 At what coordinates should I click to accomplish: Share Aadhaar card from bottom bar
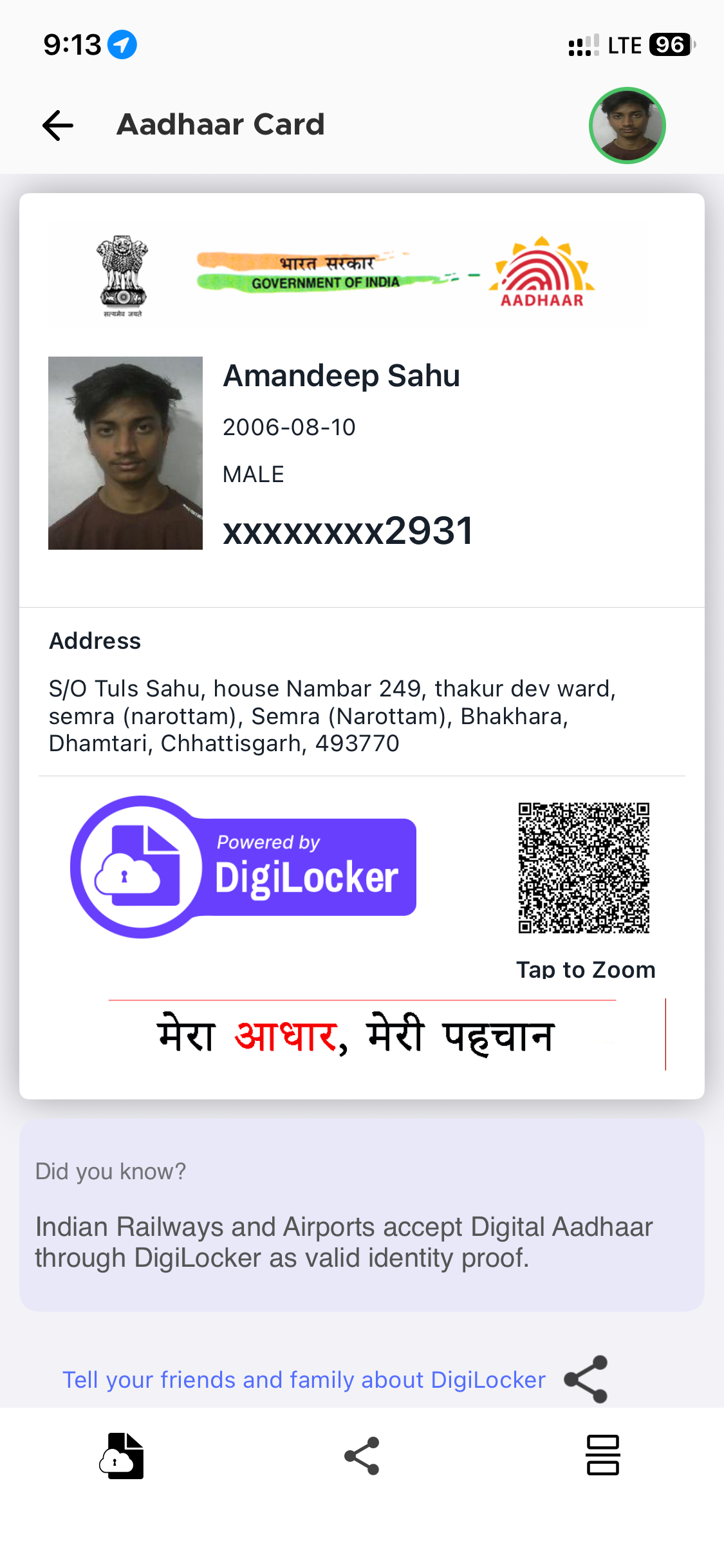362,1456
